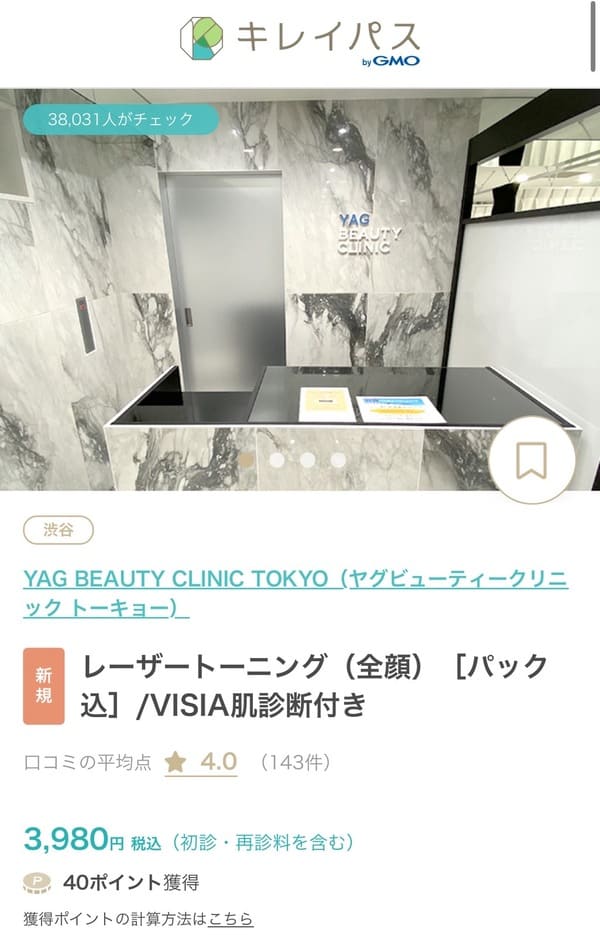Viewport: 600px width, 935px height.
Task: Tap the こちら link for point calculation
Action: click(x=231, y=918)
